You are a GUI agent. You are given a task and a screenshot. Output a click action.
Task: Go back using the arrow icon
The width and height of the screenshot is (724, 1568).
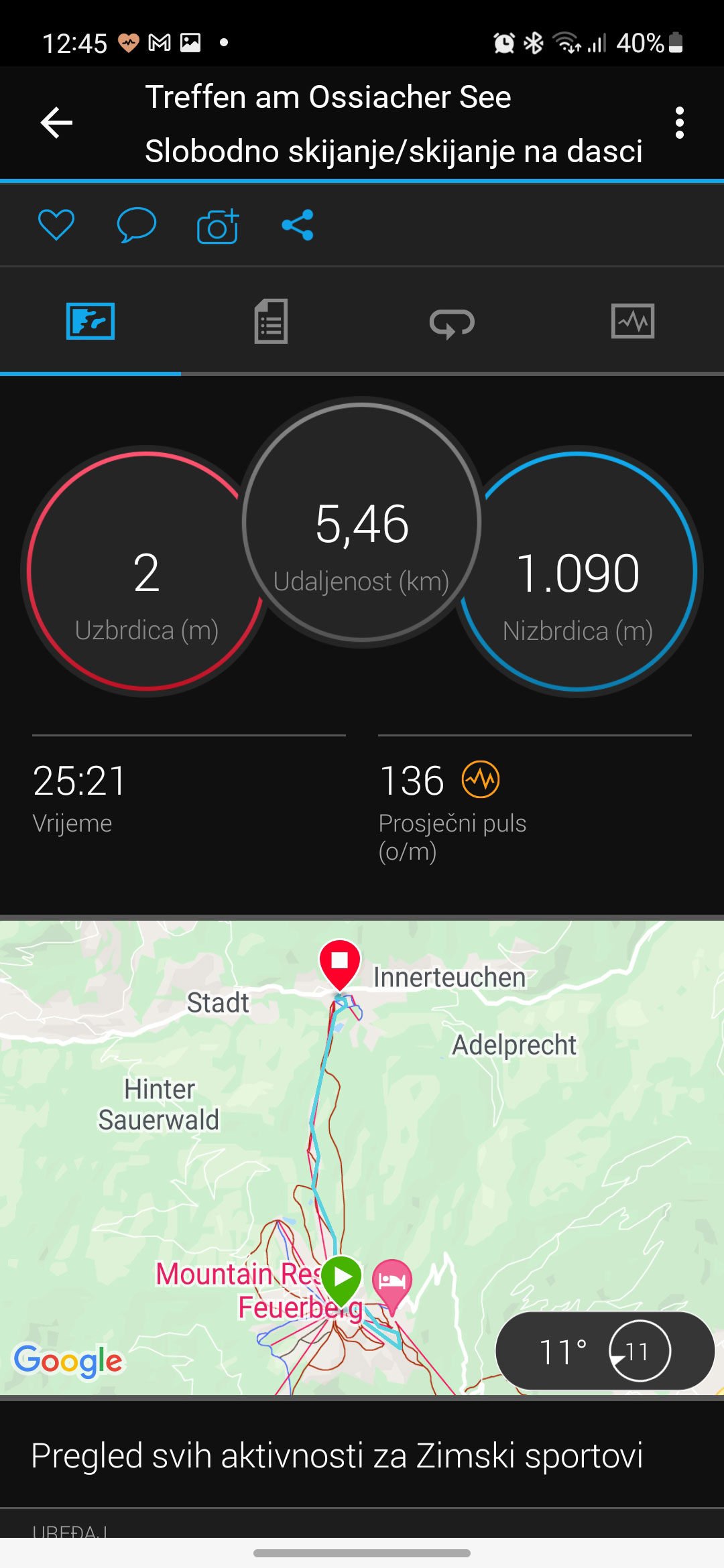56,123
